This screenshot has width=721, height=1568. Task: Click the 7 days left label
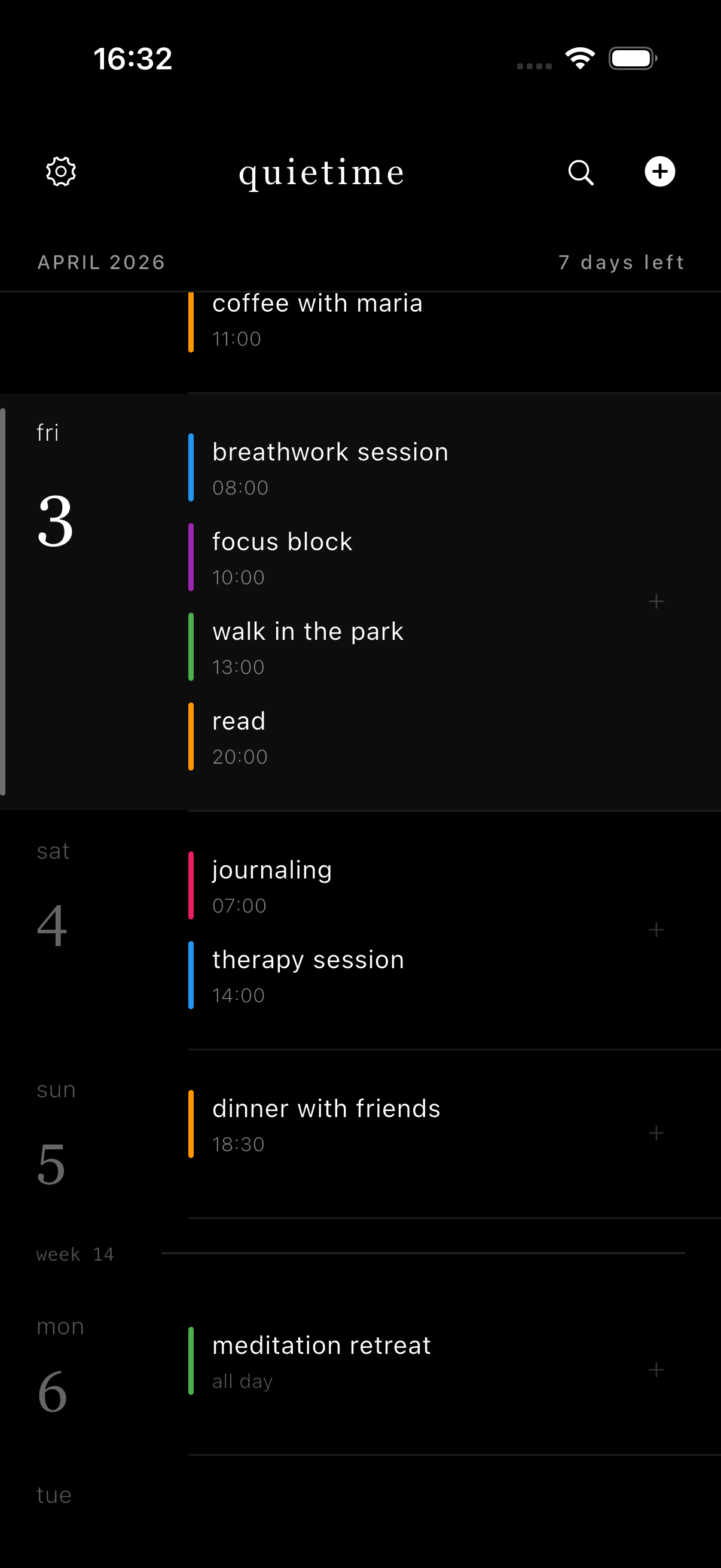click(622, 262)
